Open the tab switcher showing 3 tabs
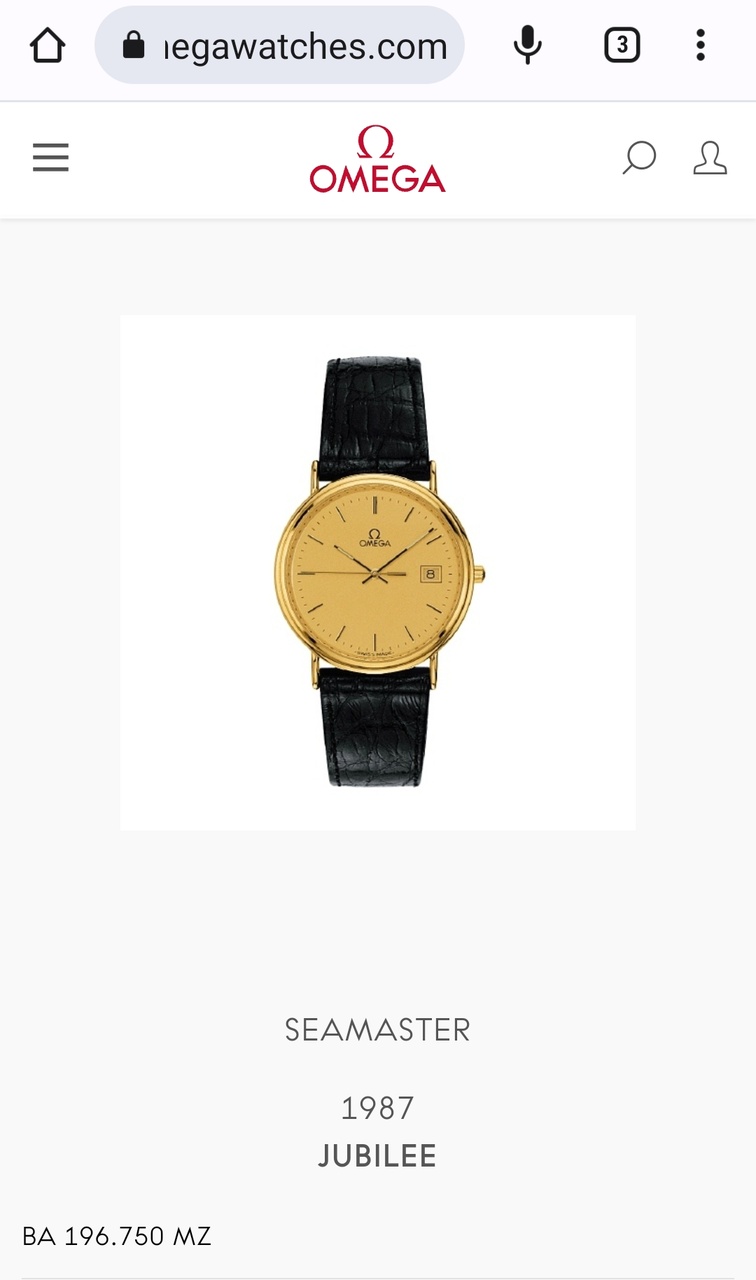 pyautogui.click(x=622, y=45)
